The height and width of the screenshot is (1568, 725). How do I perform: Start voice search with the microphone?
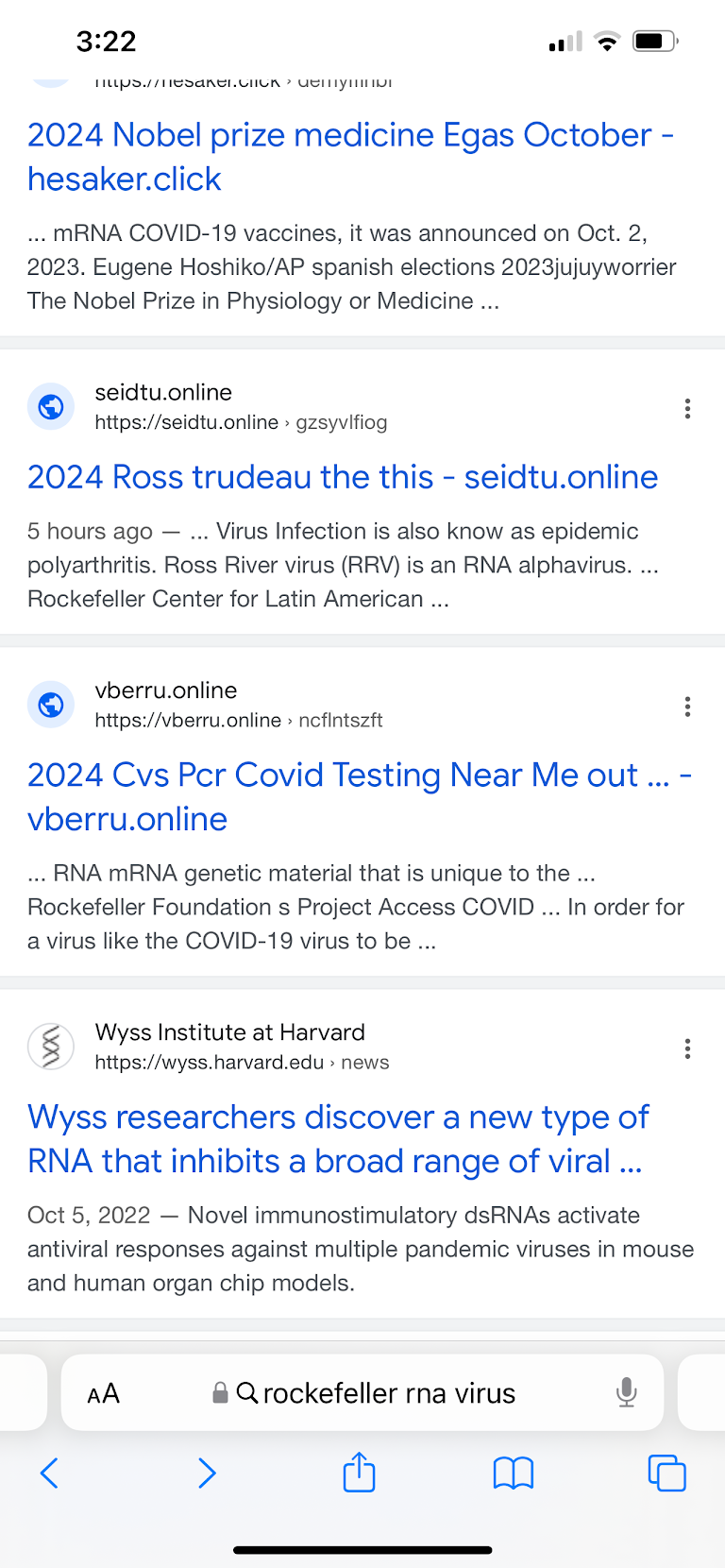point(626,1392)
